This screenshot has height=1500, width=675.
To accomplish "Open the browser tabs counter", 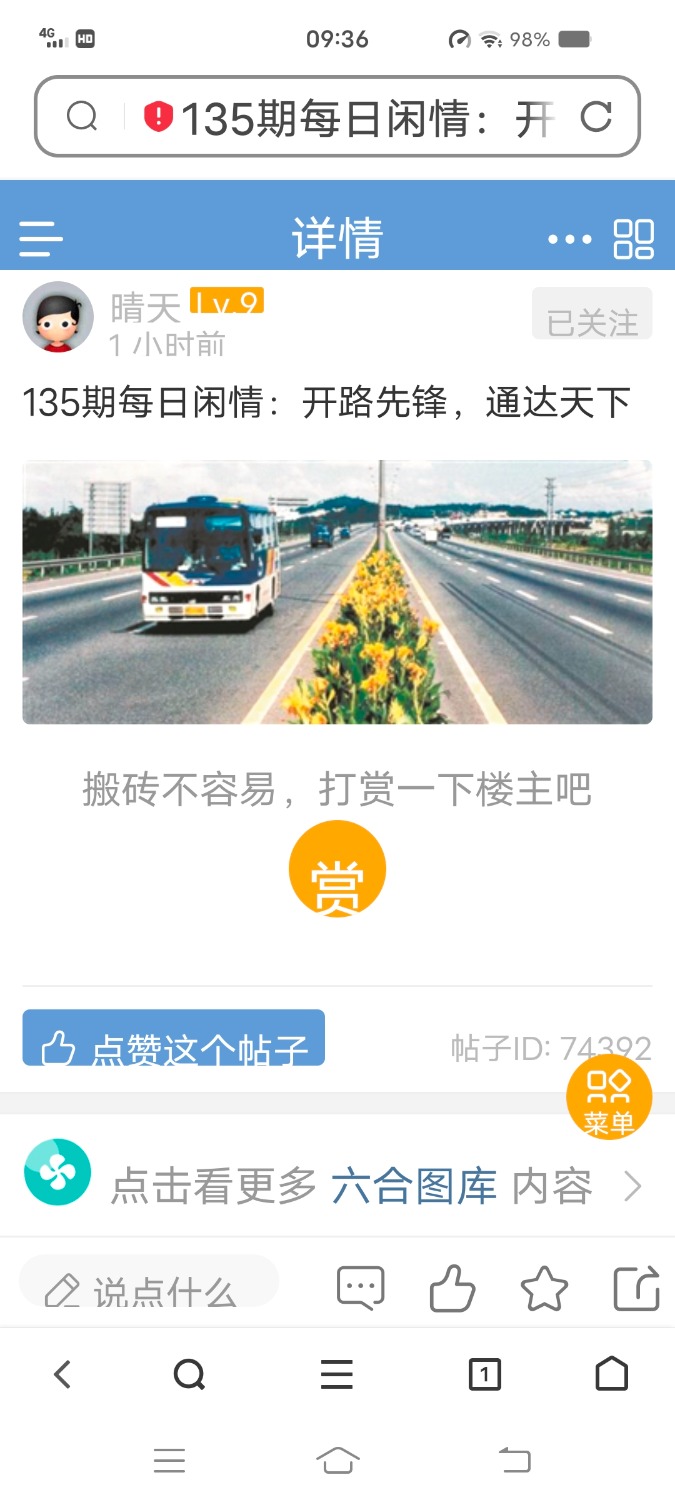I will [484, 1375].
